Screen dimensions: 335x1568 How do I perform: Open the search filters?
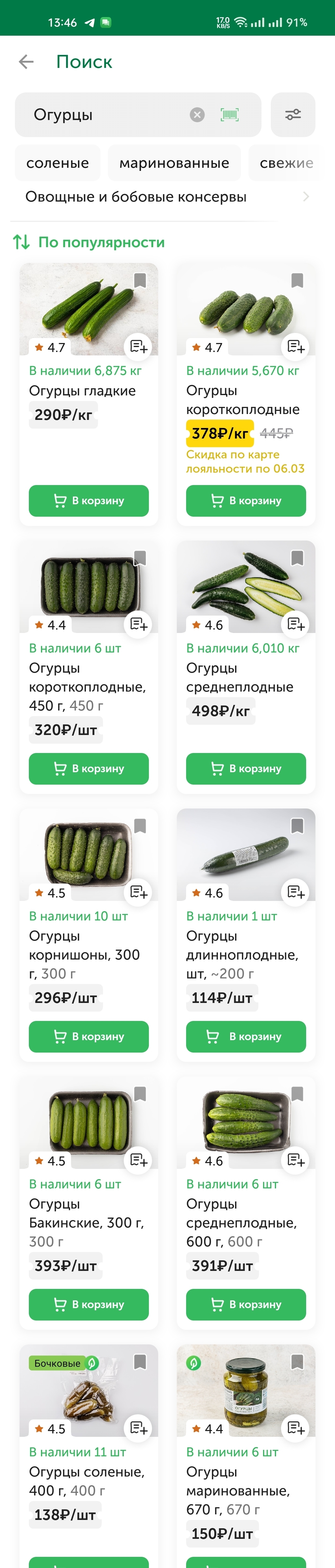[x=293, y=115]
